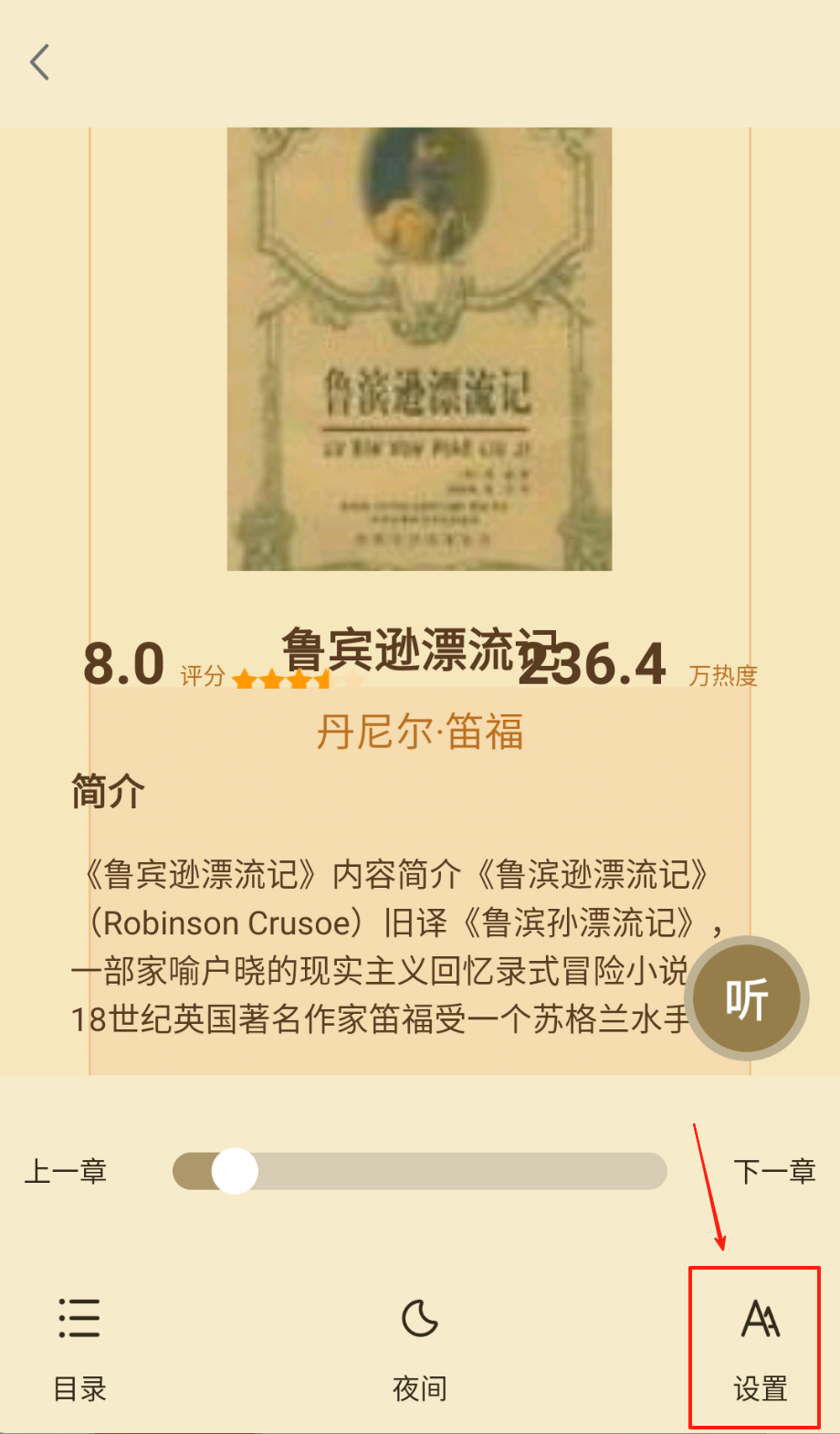This screenshot has width=840, height=1434.
Task: Switch to 夜间 night mode
Action: tap(420, 1348)
